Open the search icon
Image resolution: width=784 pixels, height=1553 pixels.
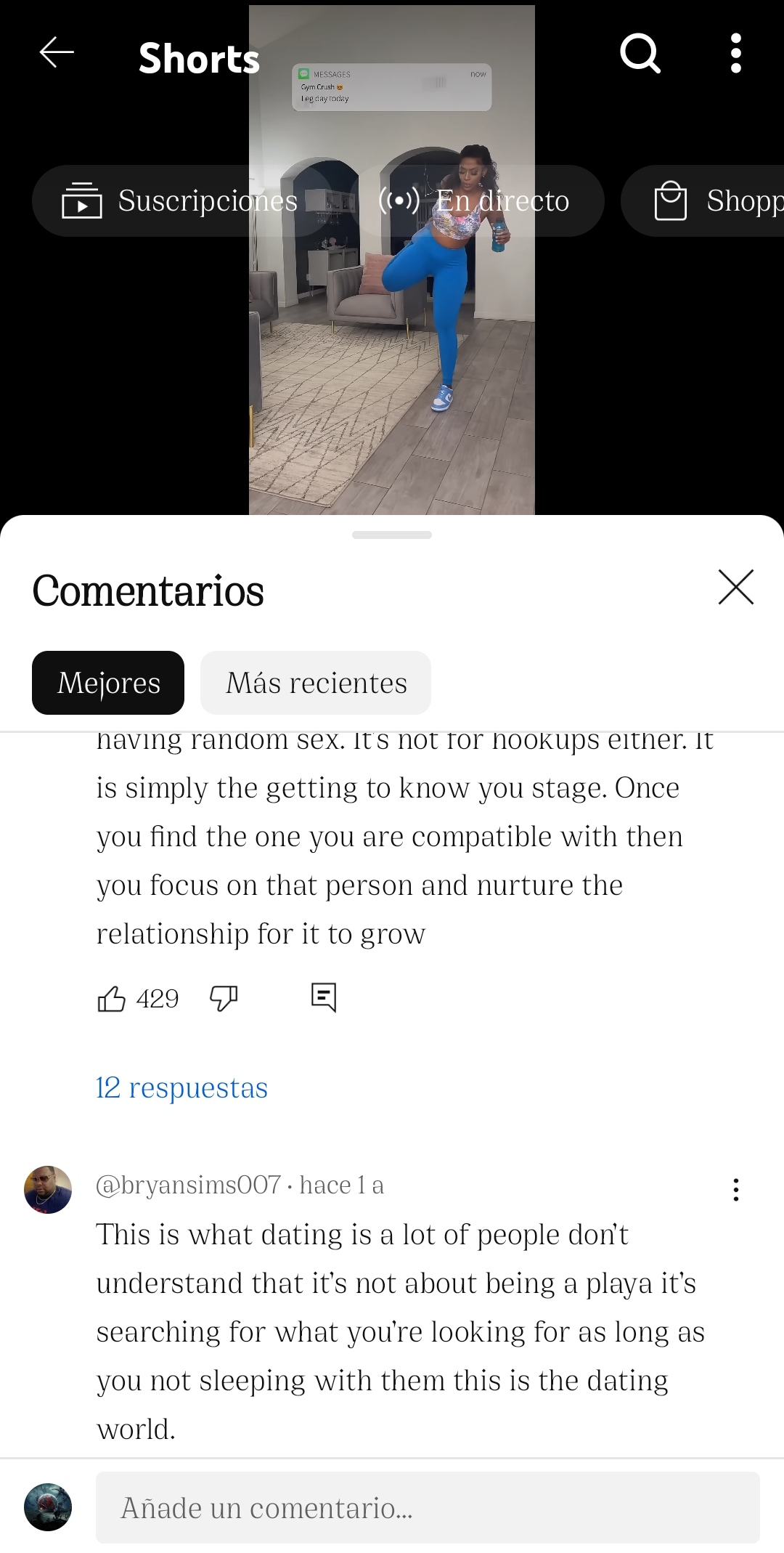(640, 53)
